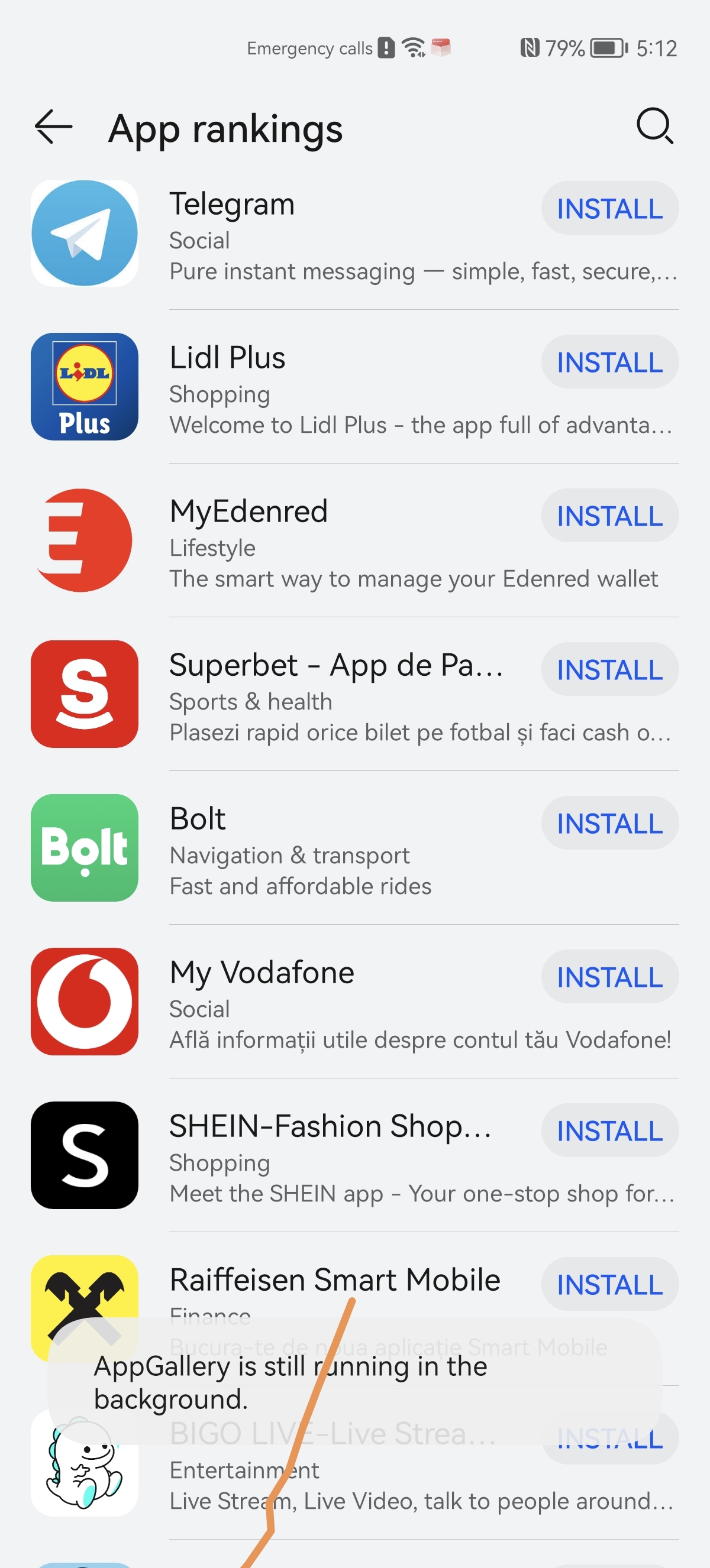Install Raiffeisen Smart Mobile

(609, 1284)
